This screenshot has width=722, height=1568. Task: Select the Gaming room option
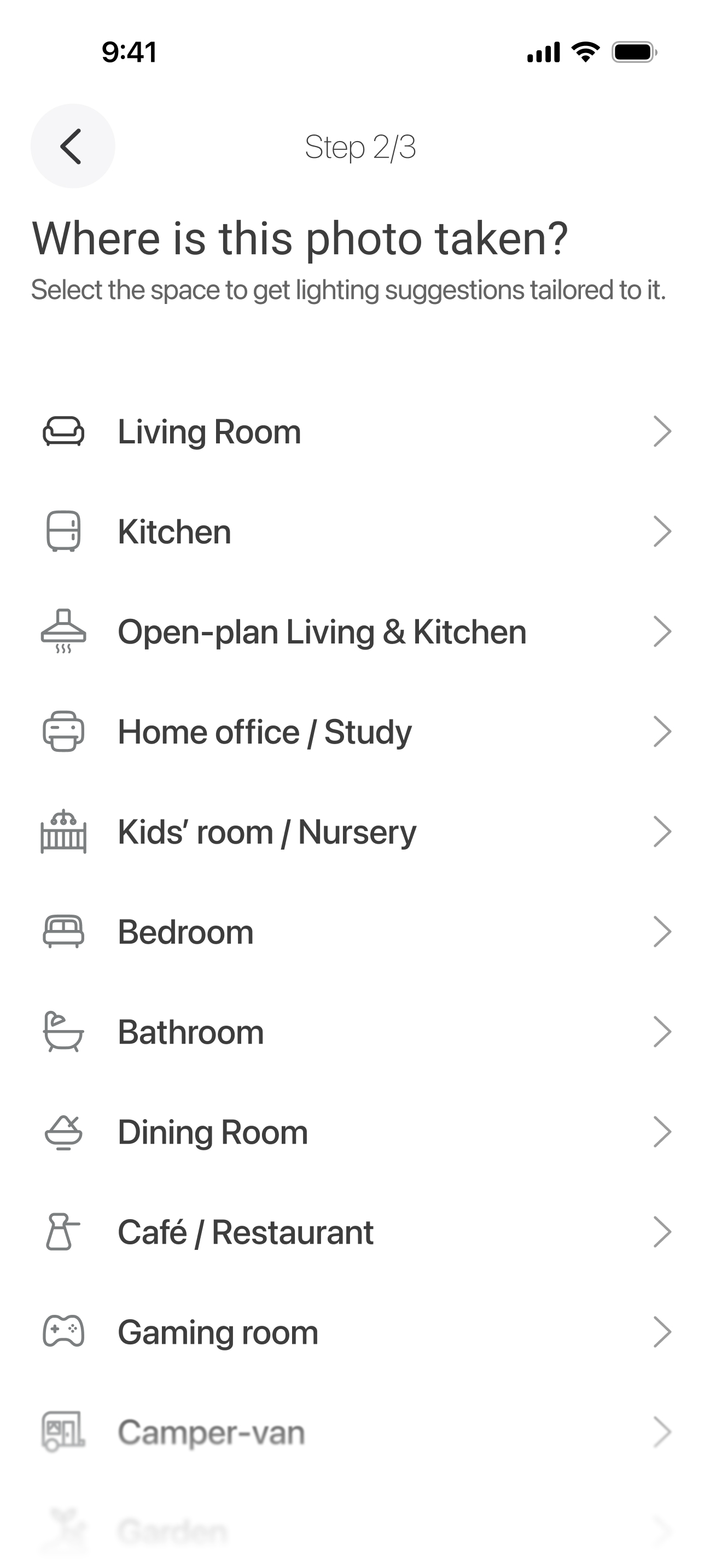(361, 1332)
